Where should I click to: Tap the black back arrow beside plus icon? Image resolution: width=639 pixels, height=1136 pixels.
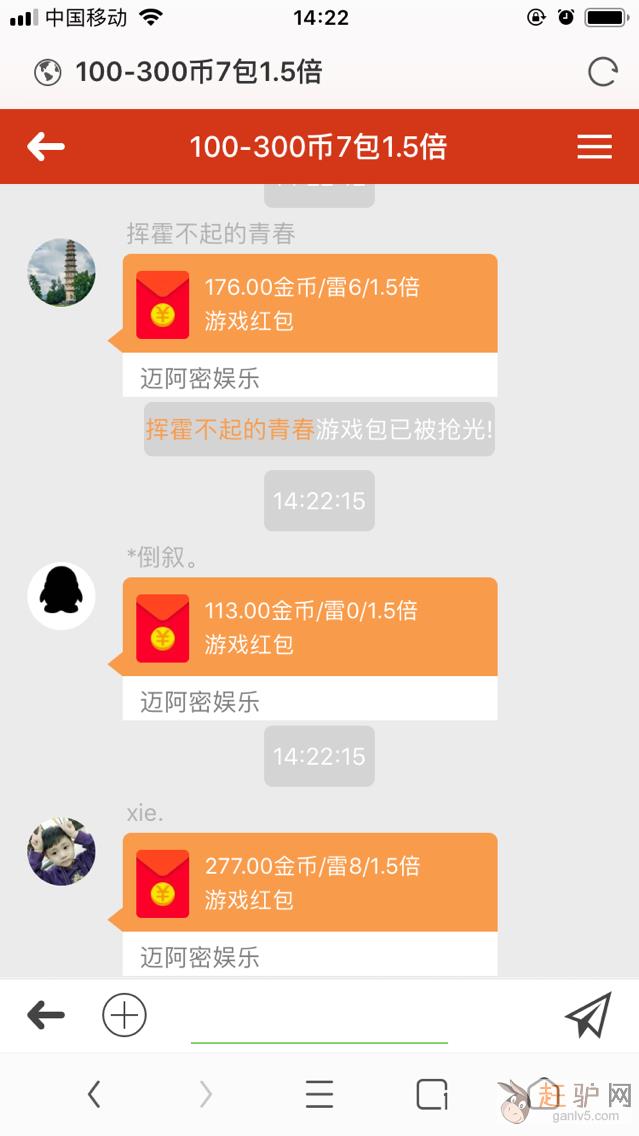point(46,1015)
